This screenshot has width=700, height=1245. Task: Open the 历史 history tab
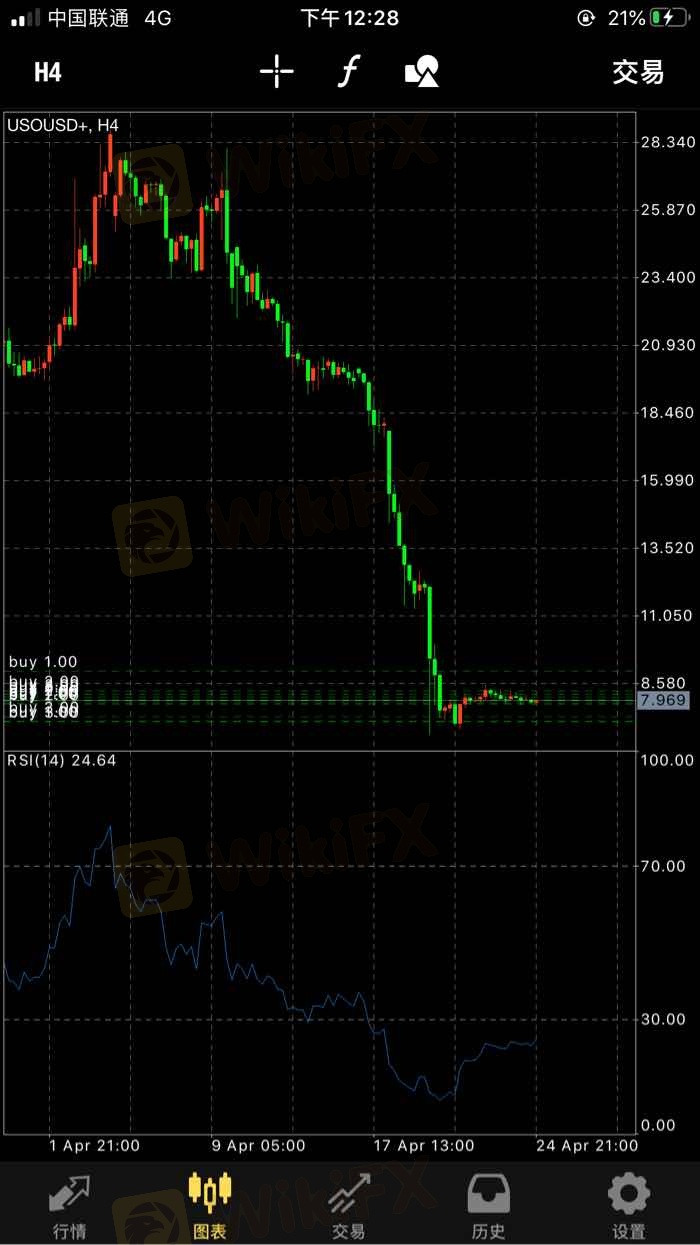(x=489, y=1206)
